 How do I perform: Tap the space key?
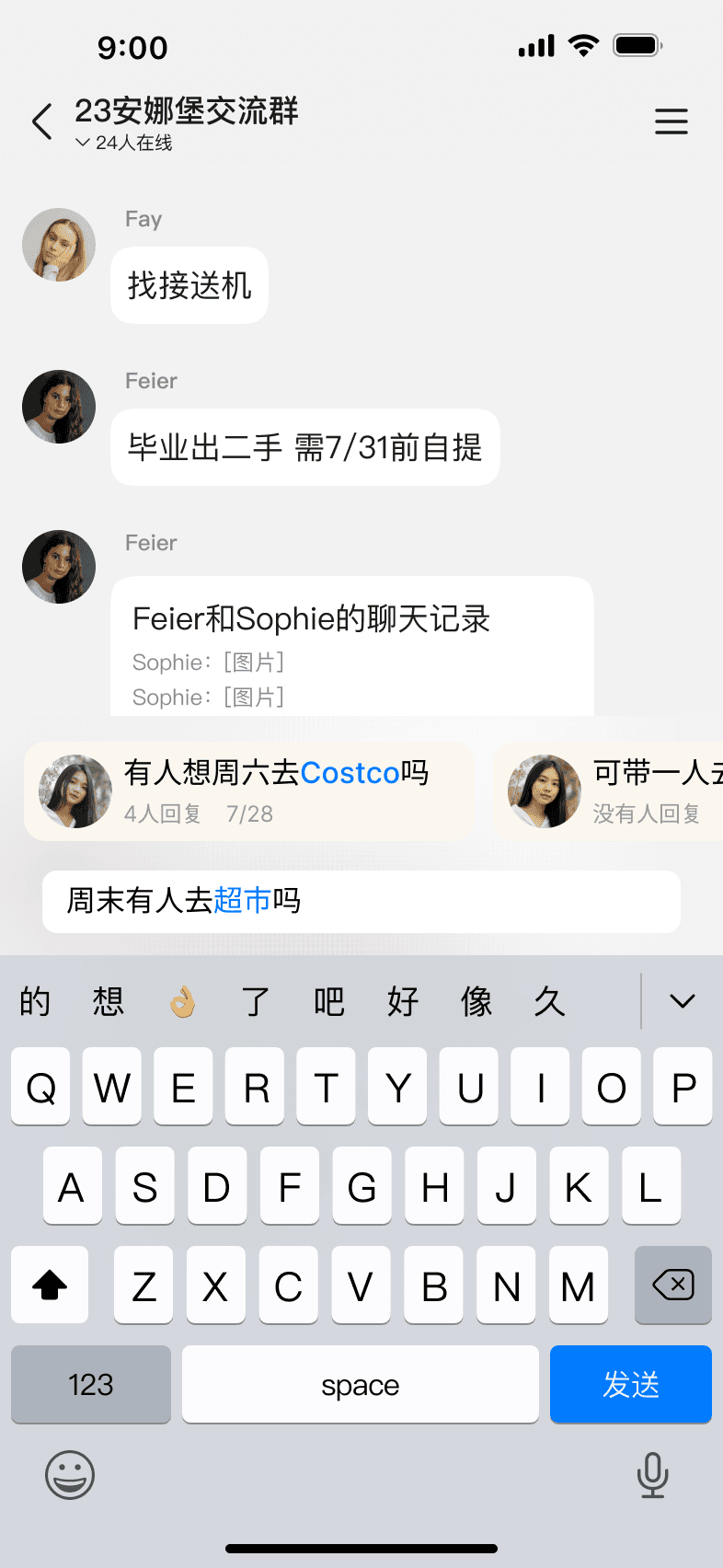click(x=360, y=1384)
